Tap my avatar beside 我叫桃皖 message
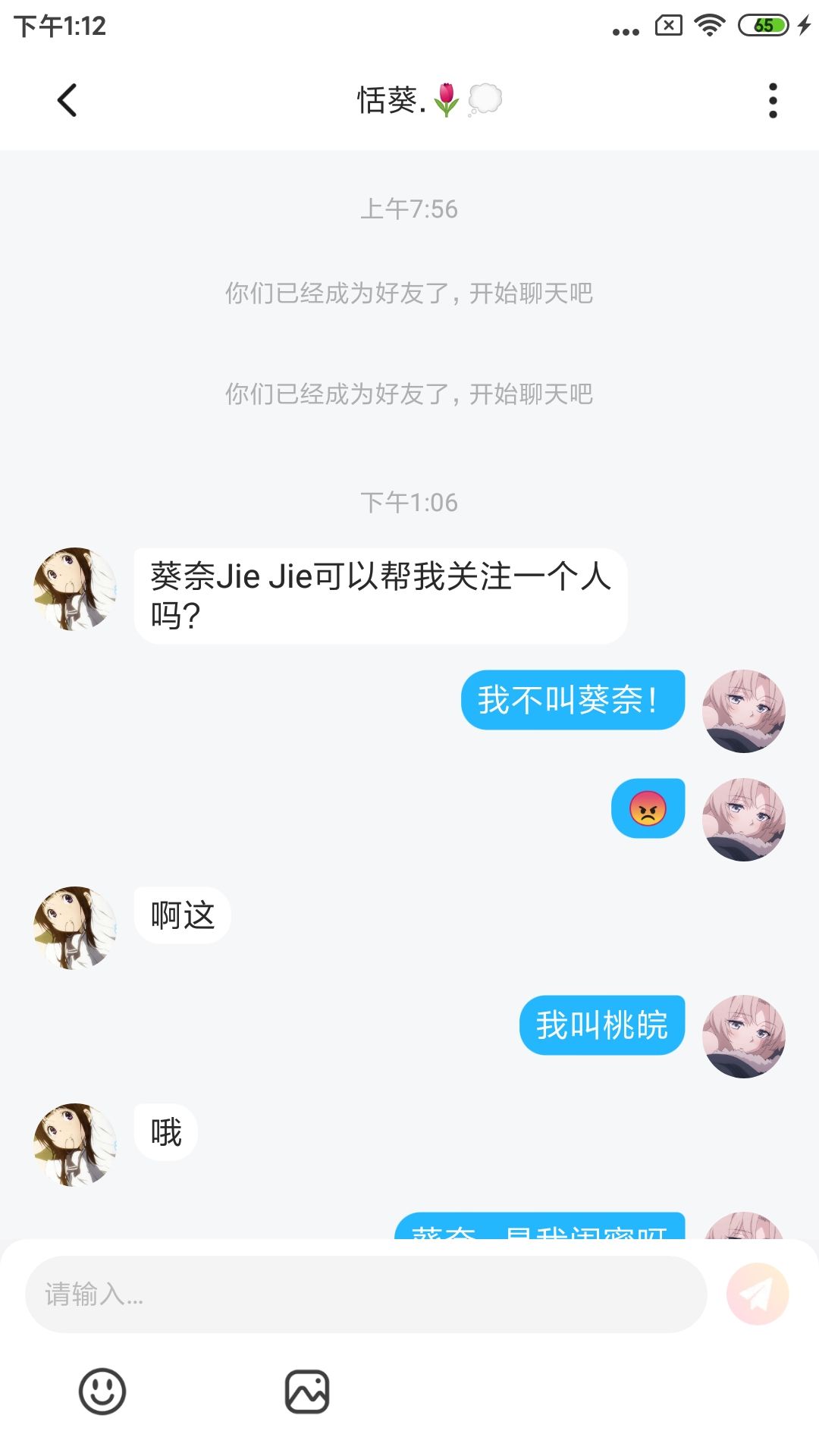Image resolution: width=819 pixels, height=1456 pixels. click(x=743, y=1036)
